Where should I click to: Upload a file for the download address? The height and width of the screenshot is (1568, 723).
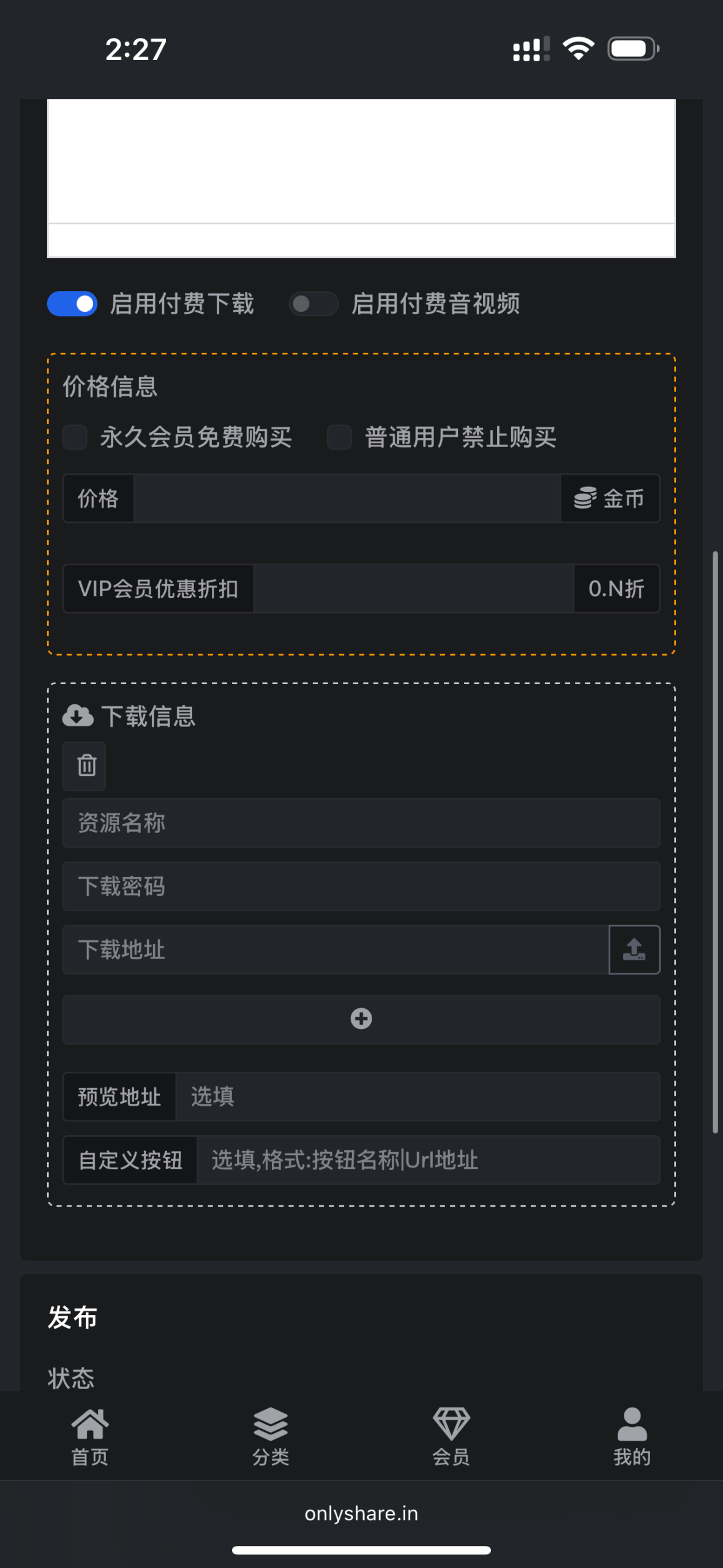tap(634, 950)
